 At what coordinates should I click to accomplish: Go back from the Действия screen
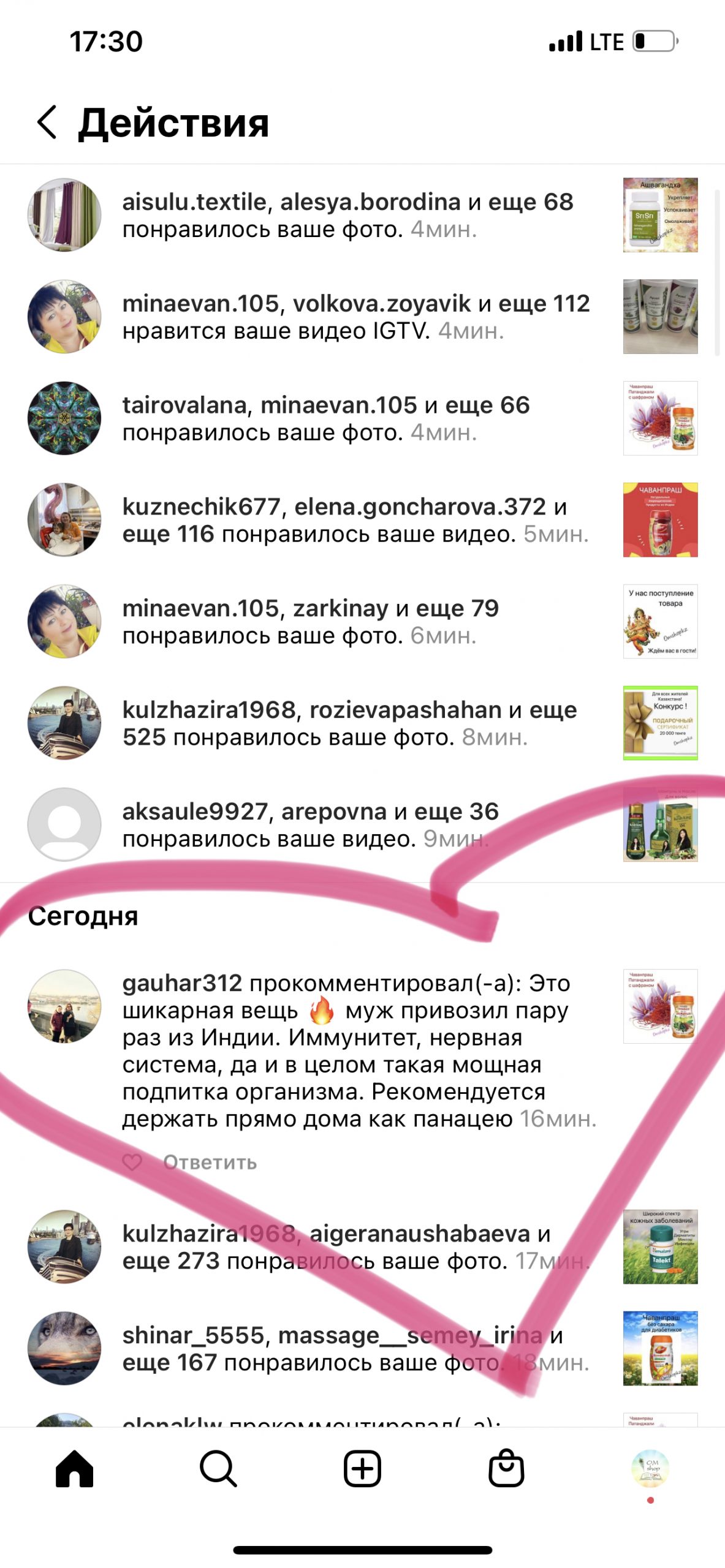click(x=47, y=123)
